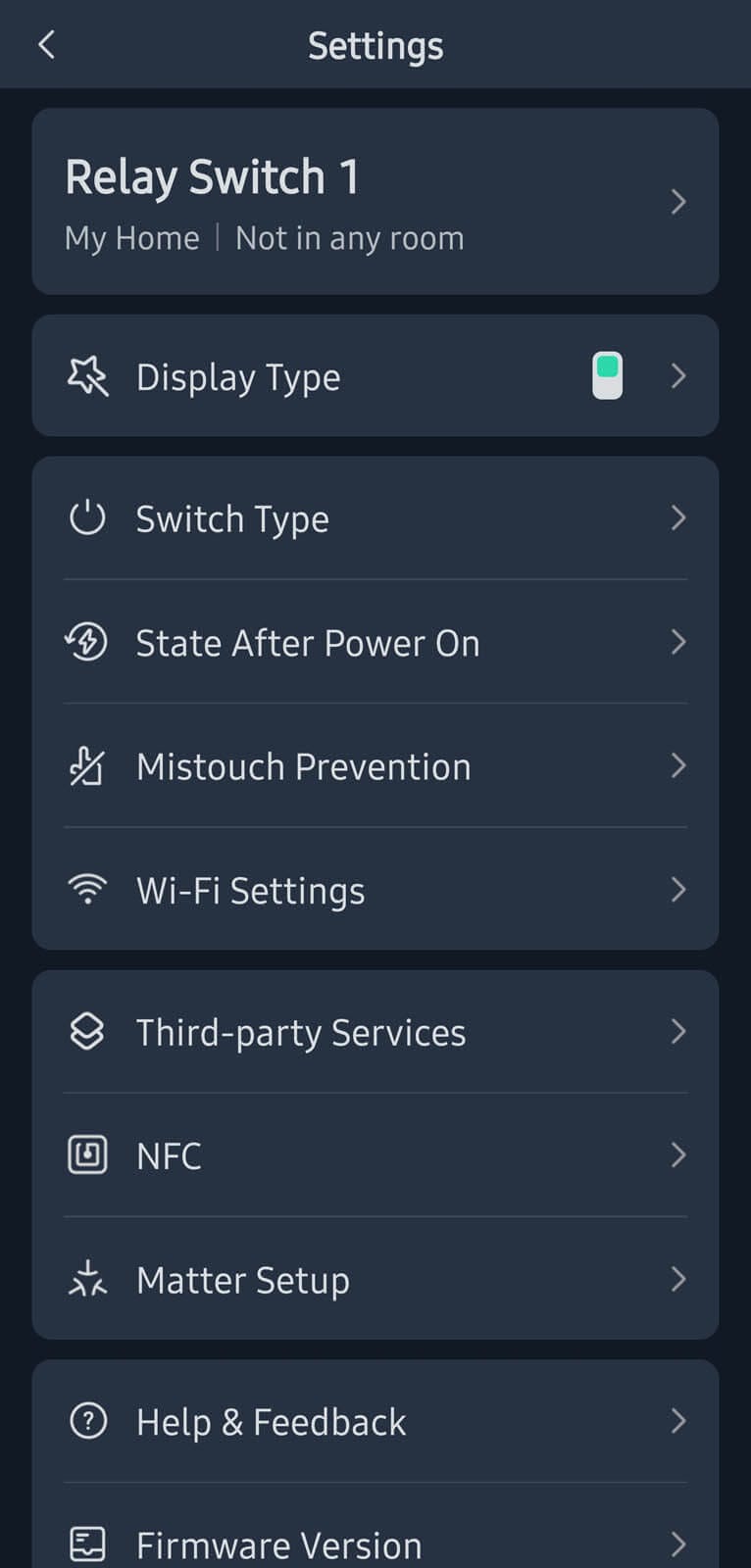Click the Matter Setup logo icon
The height and width of the screenshot is (1568, 751).
coord(87,1279)
